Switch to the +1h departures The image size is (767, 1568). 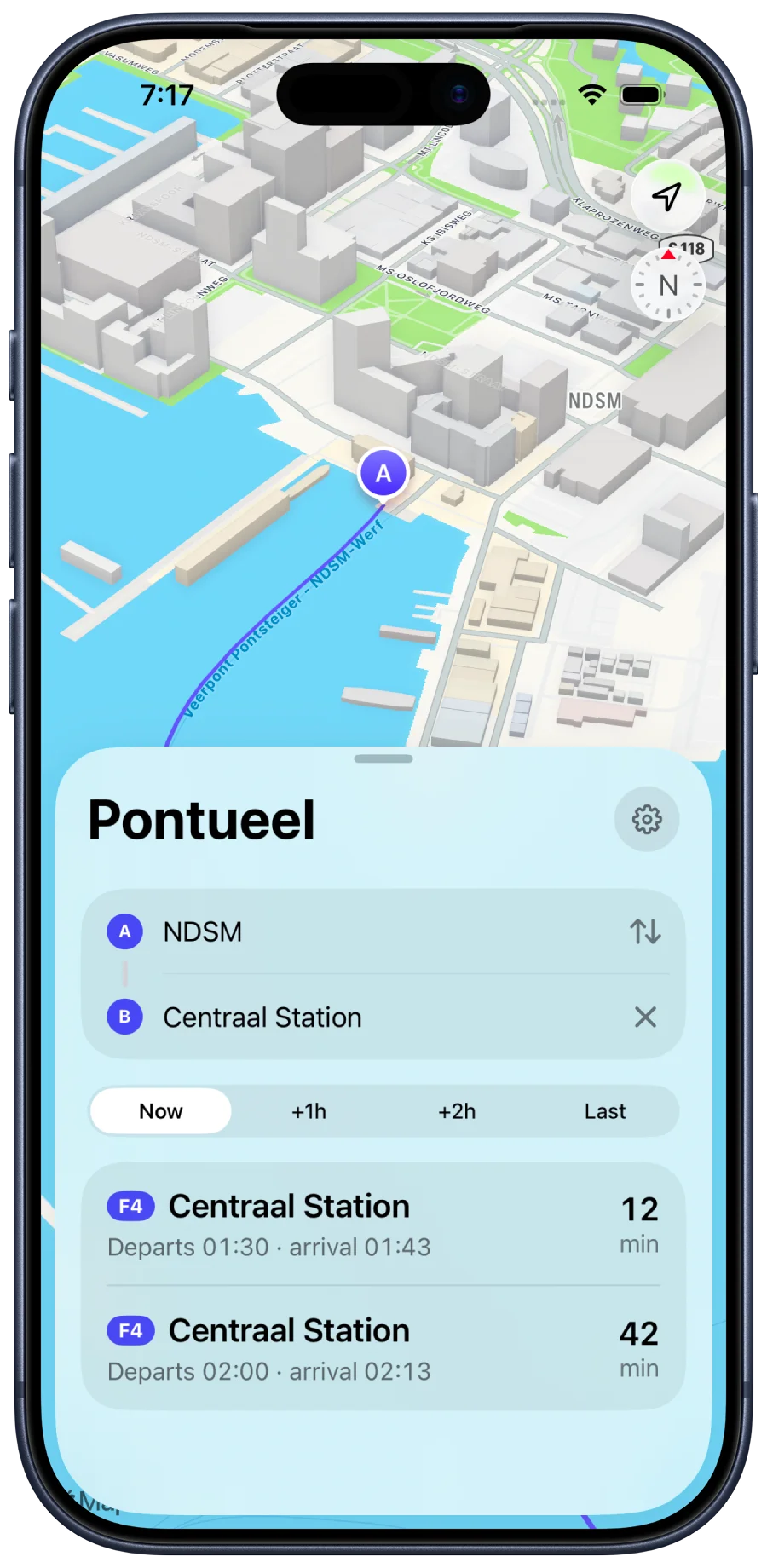(x=309, y=1111)
